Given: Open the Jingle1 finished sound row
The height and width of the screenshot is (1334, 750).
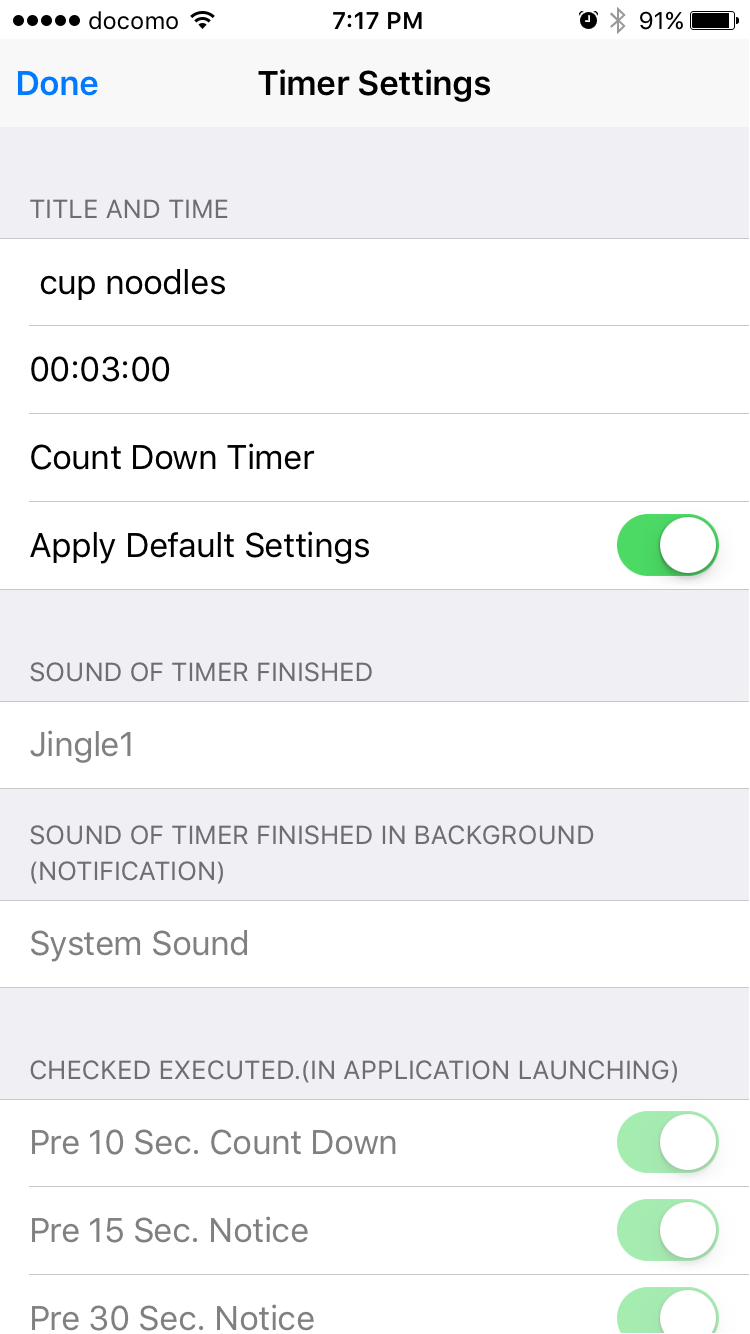Looking at the screenshot, I should 375,745.
